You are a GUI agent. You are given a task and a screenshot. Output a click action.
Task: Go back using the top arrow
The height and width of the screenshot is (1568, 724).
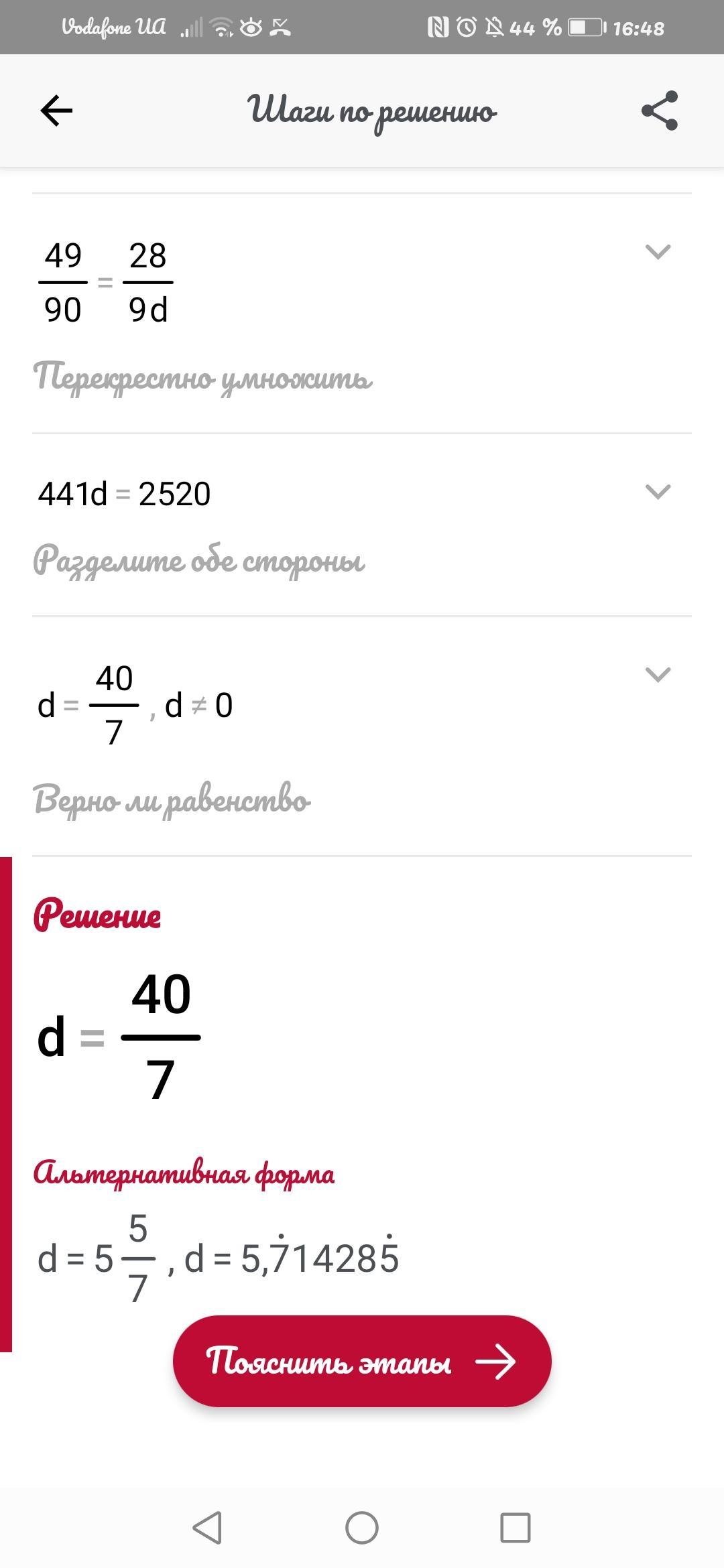[x=56, y=111]
